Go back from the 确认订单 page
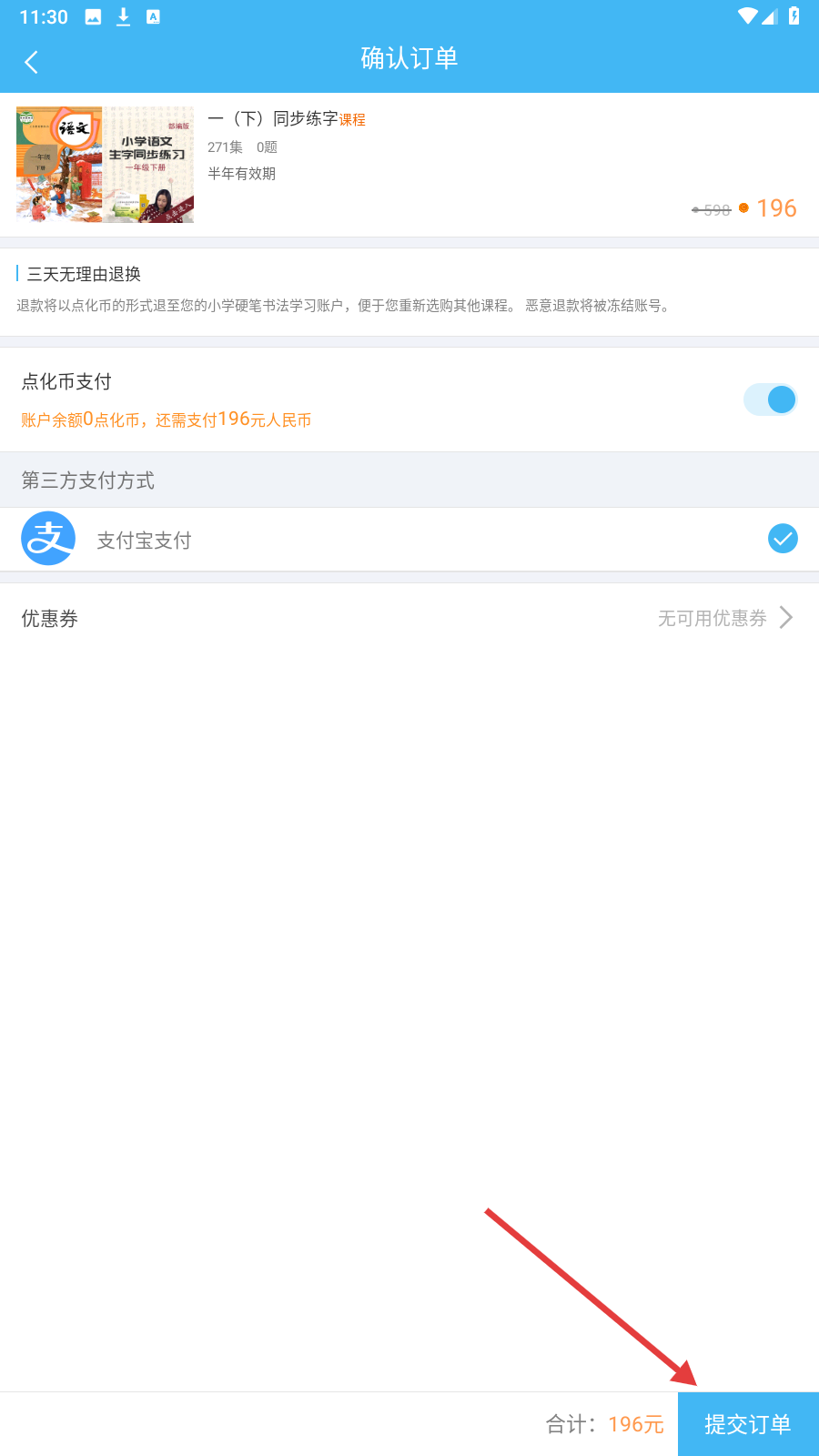 point(32,62)
